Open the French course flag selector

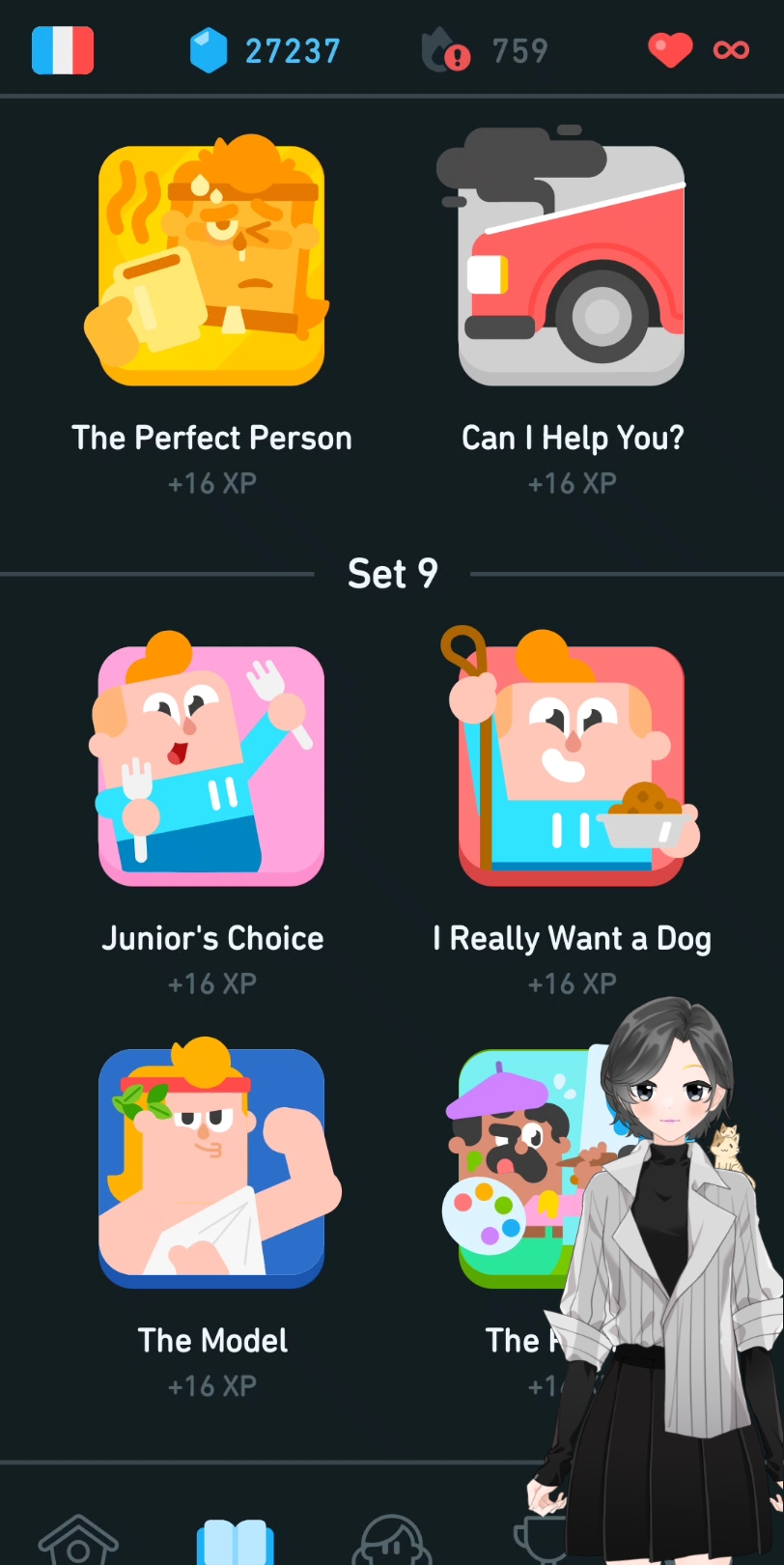click(x=63, y=50)
